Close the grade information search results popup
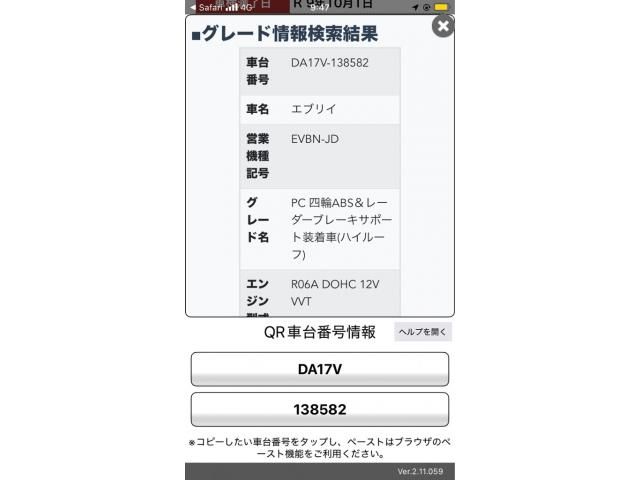This screenshot has height=480, width=640. [443, 26]
